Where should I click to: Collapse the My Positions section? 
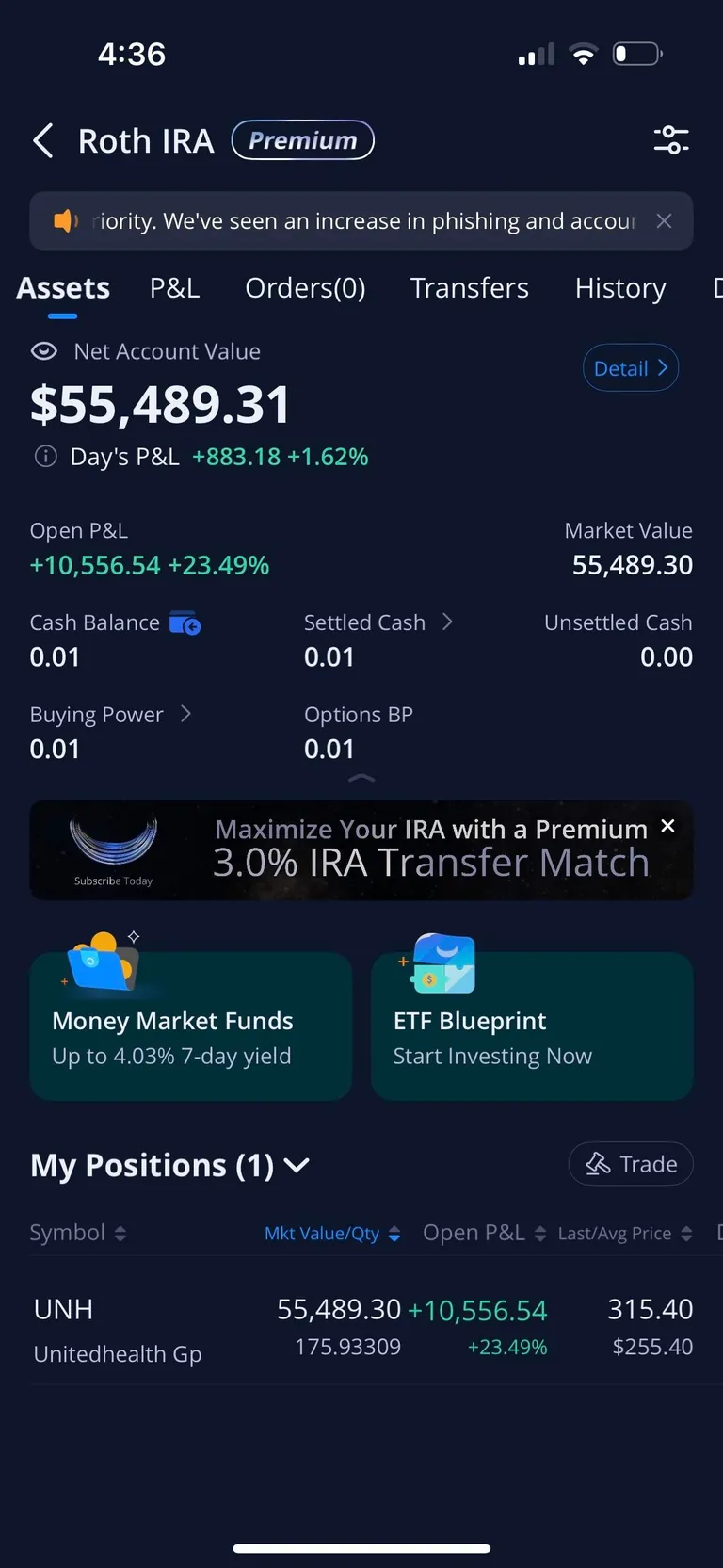click(297, 1165)
